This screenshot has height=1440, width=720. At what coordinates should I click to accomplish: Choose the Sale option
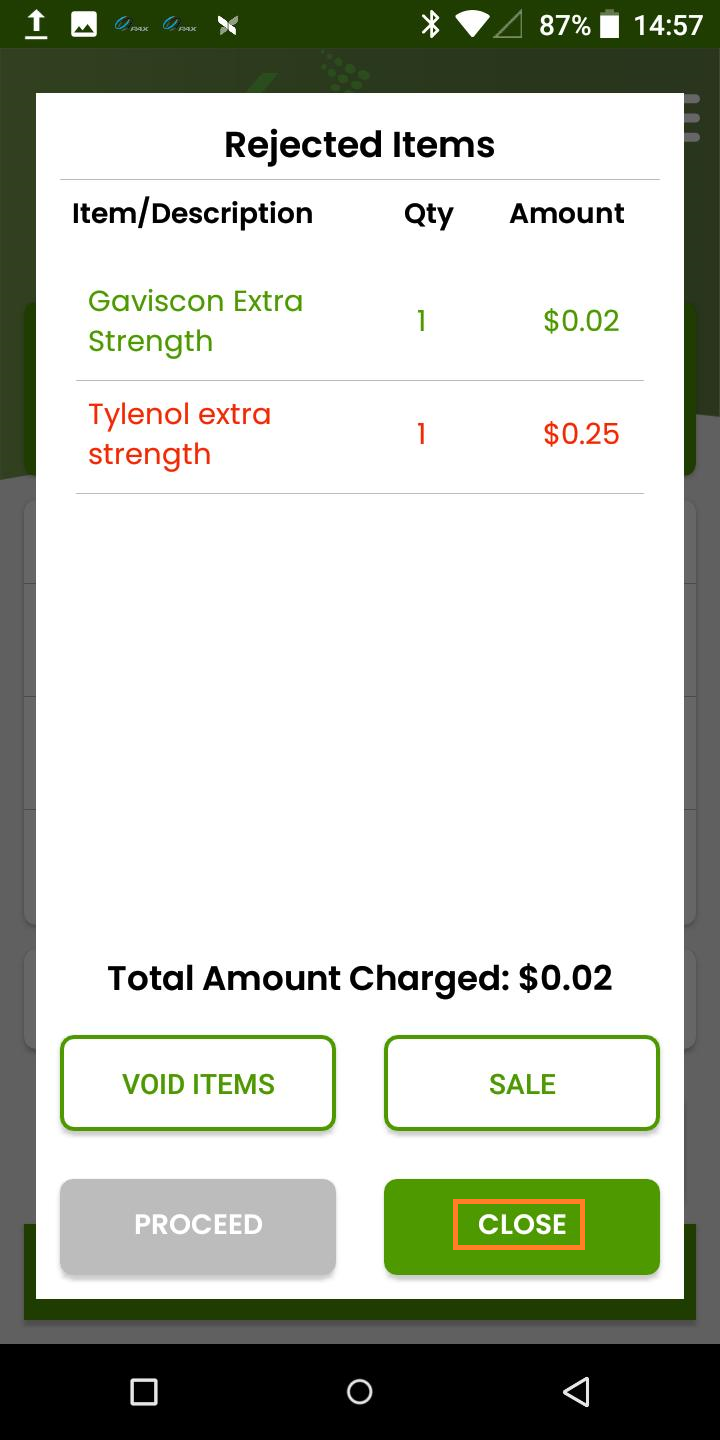(522, 1084)
